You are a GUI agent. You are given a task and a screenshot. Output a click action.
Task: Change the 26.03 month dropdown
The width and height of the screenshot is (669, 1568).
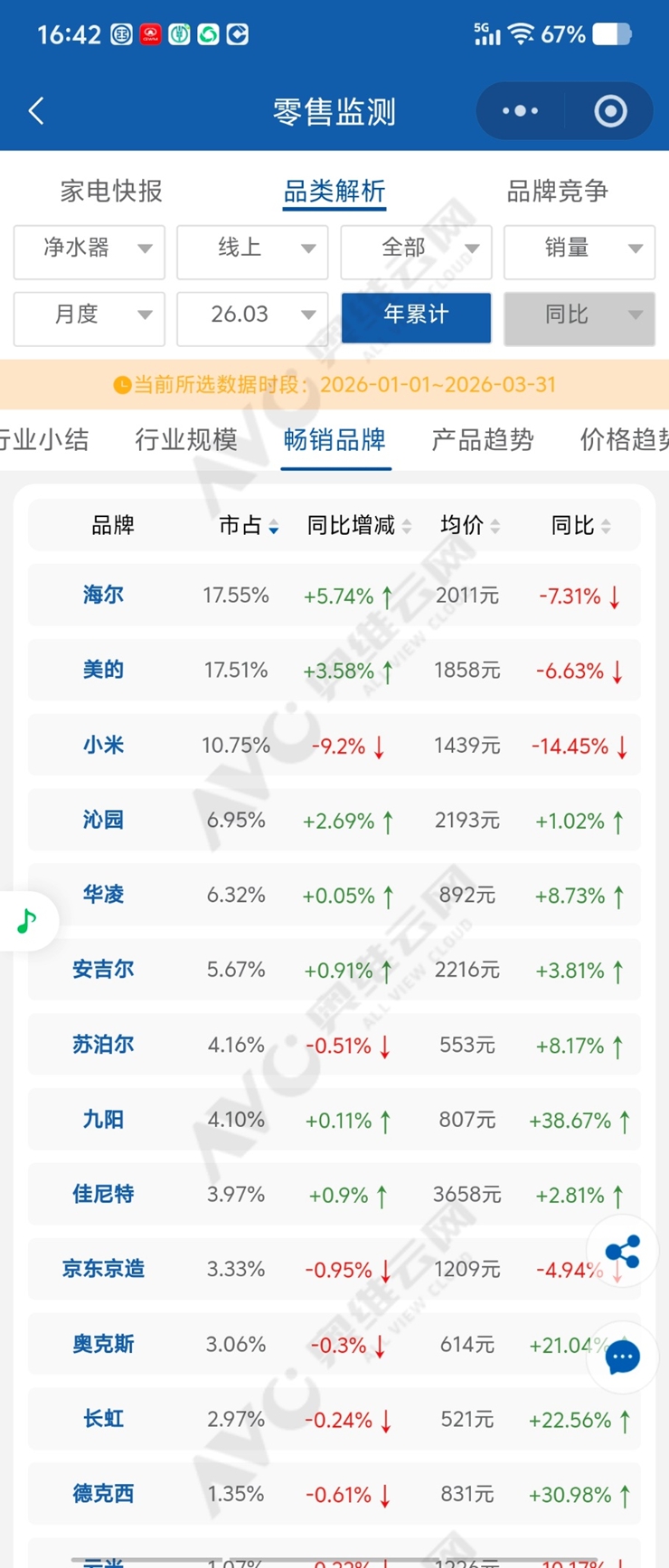coord(252,315)
